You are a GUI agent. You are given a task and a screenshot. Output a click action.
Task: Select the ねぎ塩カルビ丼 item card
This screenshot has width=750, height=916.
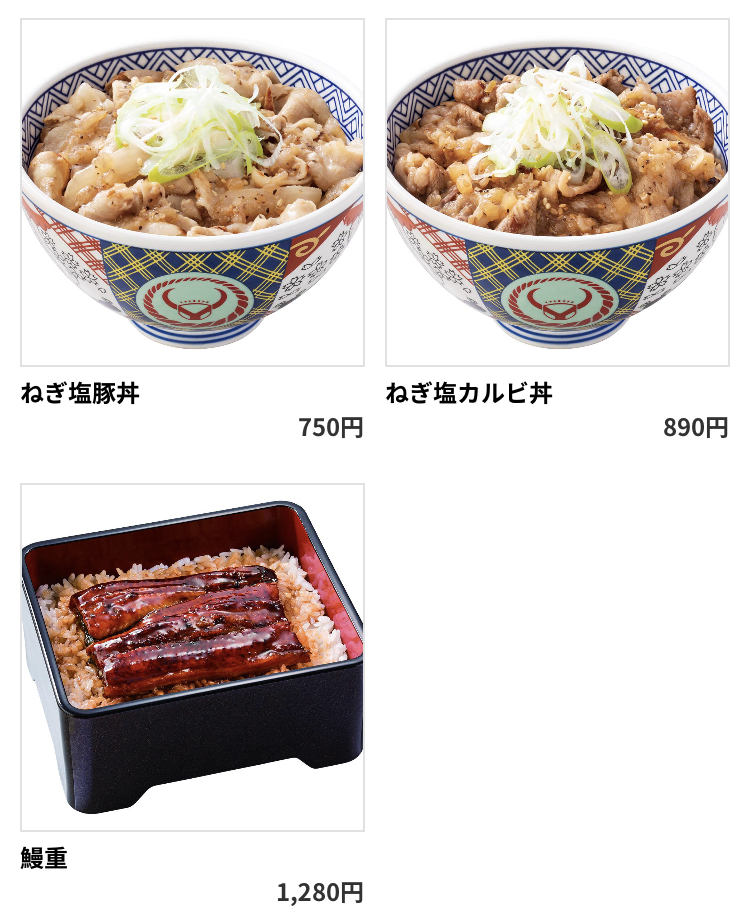(557, 193)
